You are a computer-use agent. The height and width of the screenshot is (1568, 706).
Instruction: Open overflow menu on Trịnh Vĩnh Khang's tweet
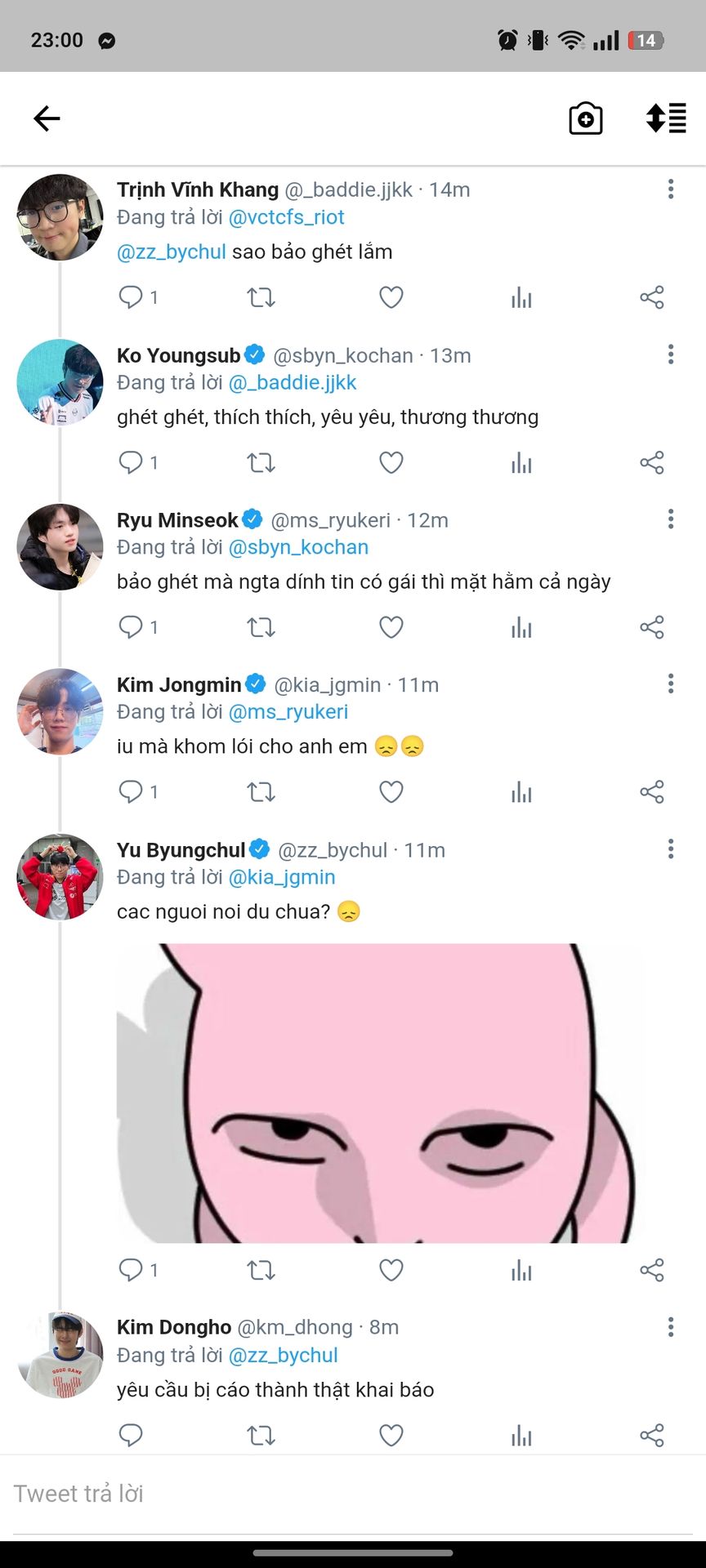[x=670, y=189]
